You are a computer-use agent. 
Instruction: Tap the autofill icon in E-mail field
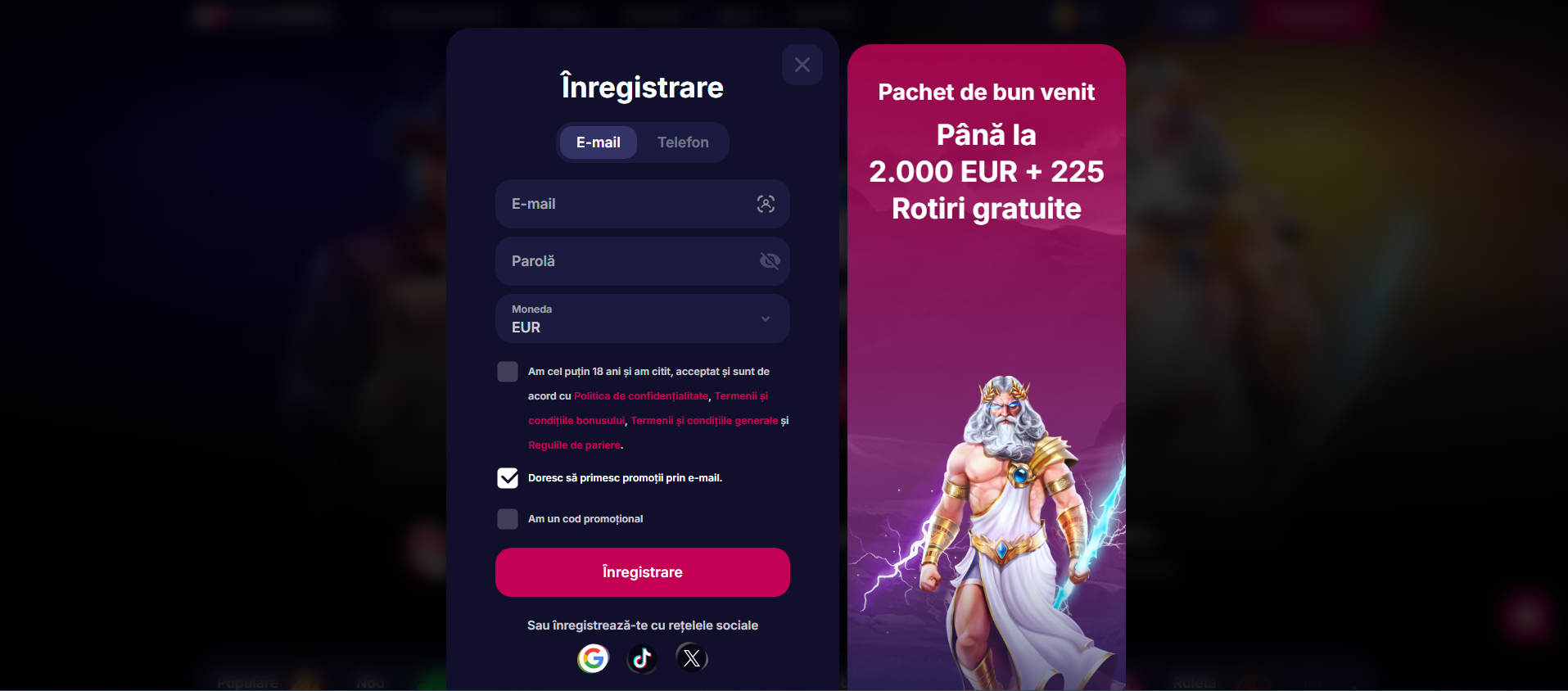coord(766,204)
